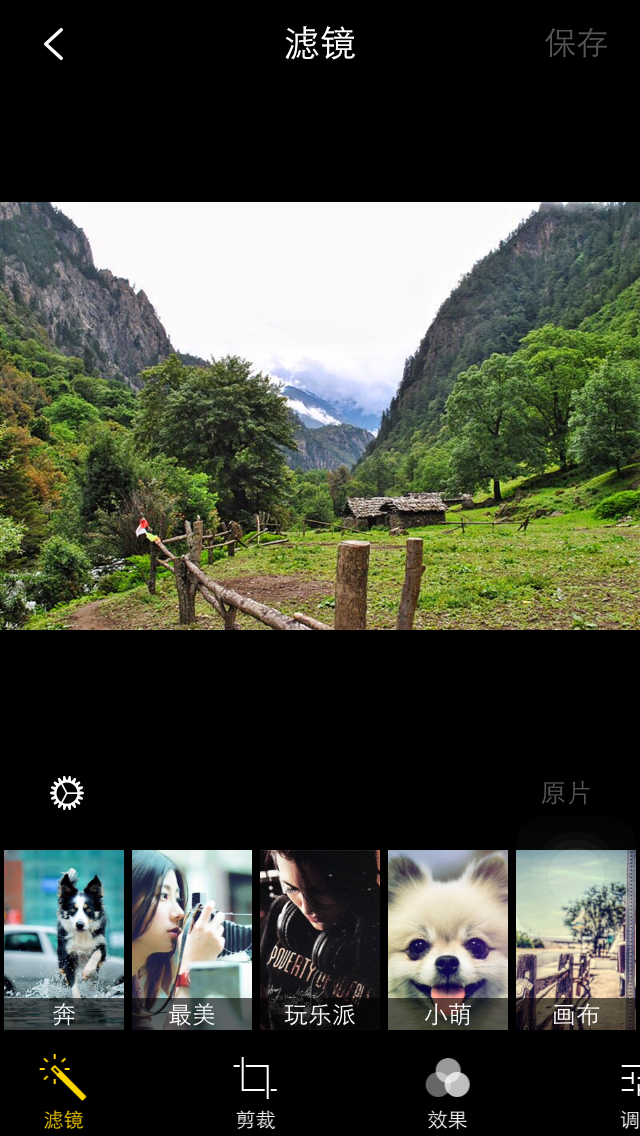
Task: Apply the 小萌 filter
Action: 448,939
